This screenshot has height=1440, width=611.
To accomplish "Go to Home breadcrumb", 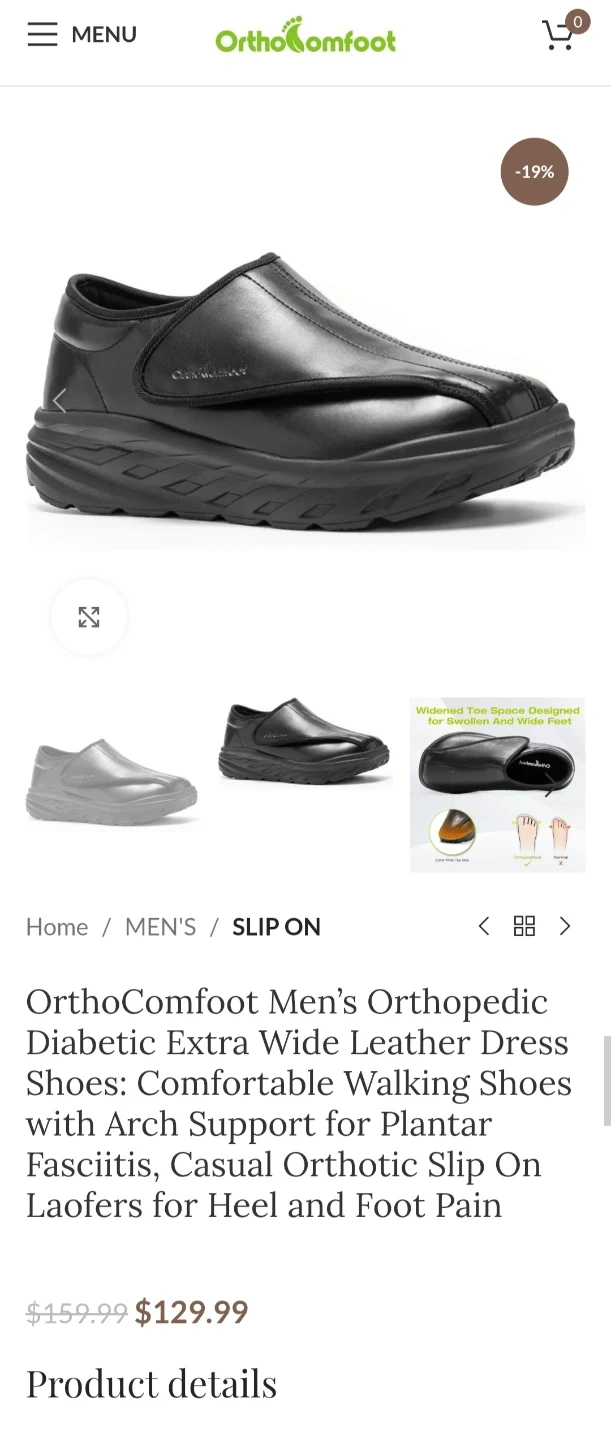I will pos(57,927).
